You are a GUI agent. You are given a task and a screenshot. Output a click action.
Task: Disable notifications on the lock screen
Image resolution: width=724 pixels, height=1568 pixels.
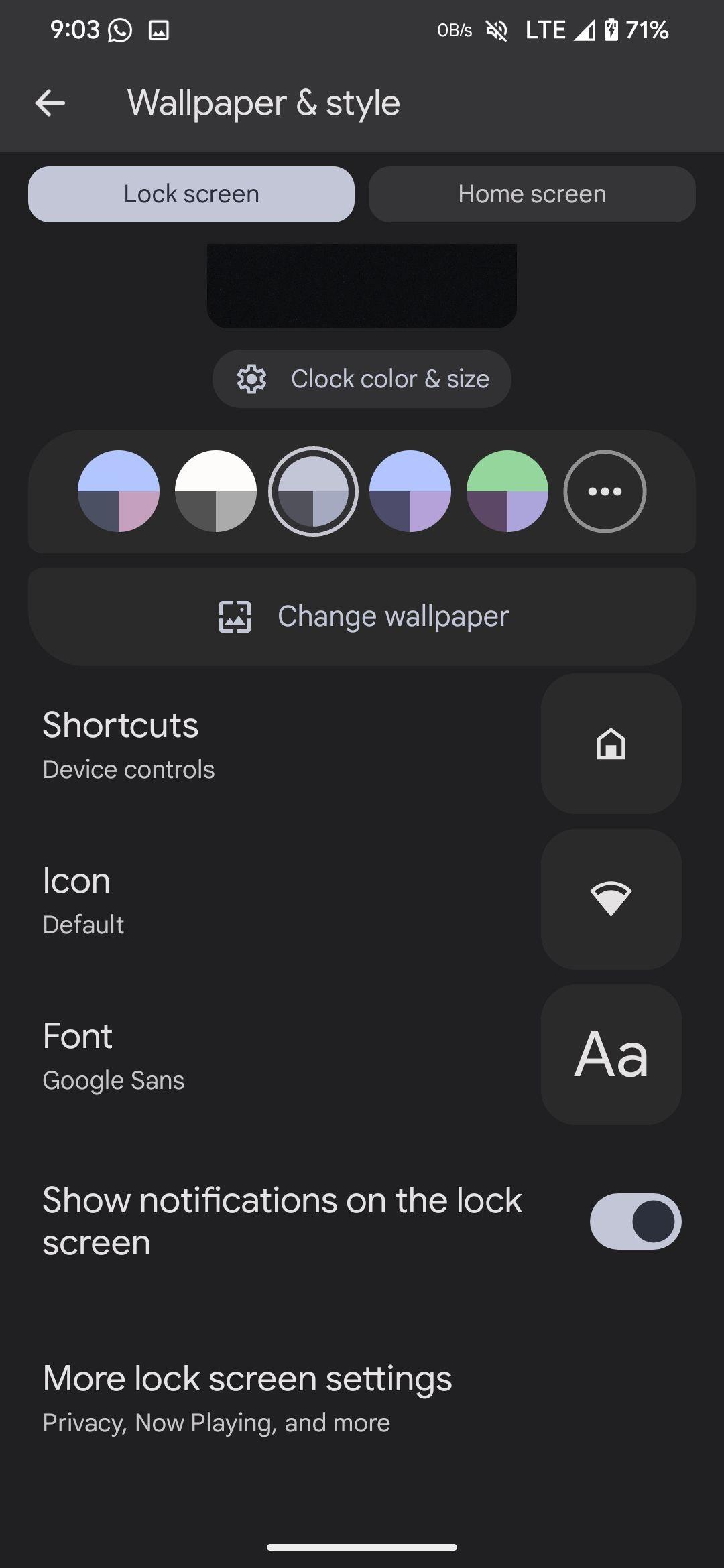tap(635, 1222)
